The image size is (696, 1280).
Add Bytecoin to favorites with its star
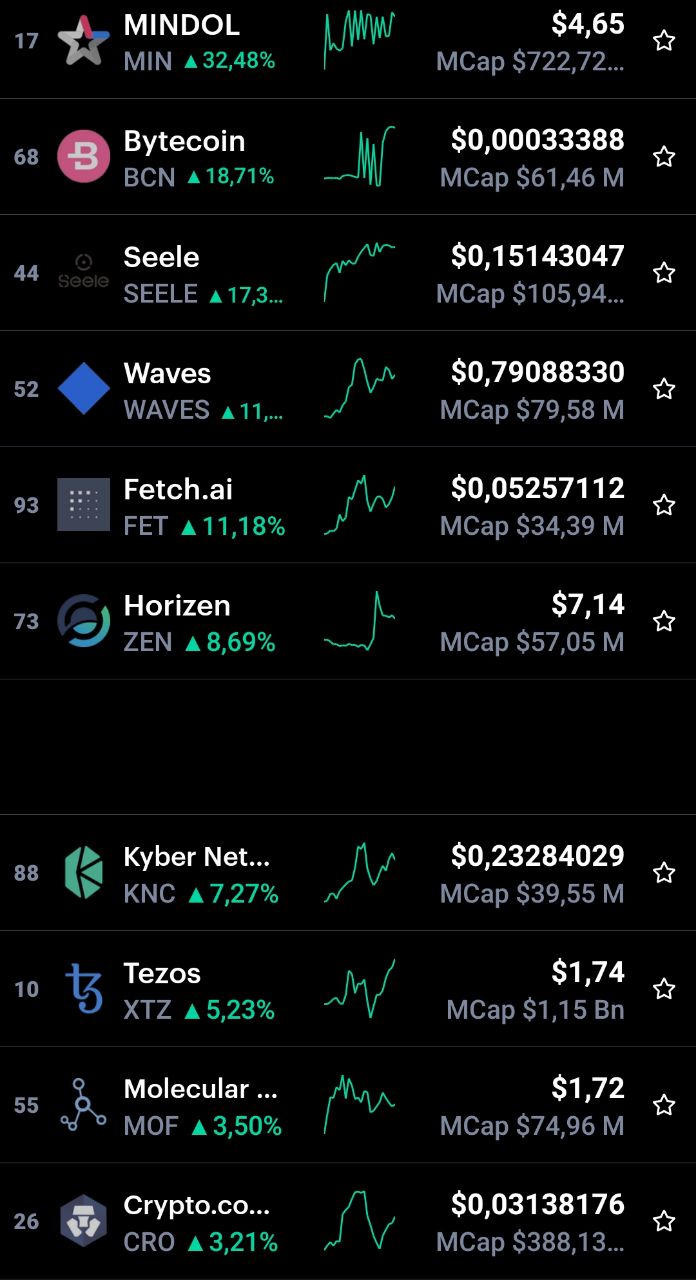click(664, 157)
